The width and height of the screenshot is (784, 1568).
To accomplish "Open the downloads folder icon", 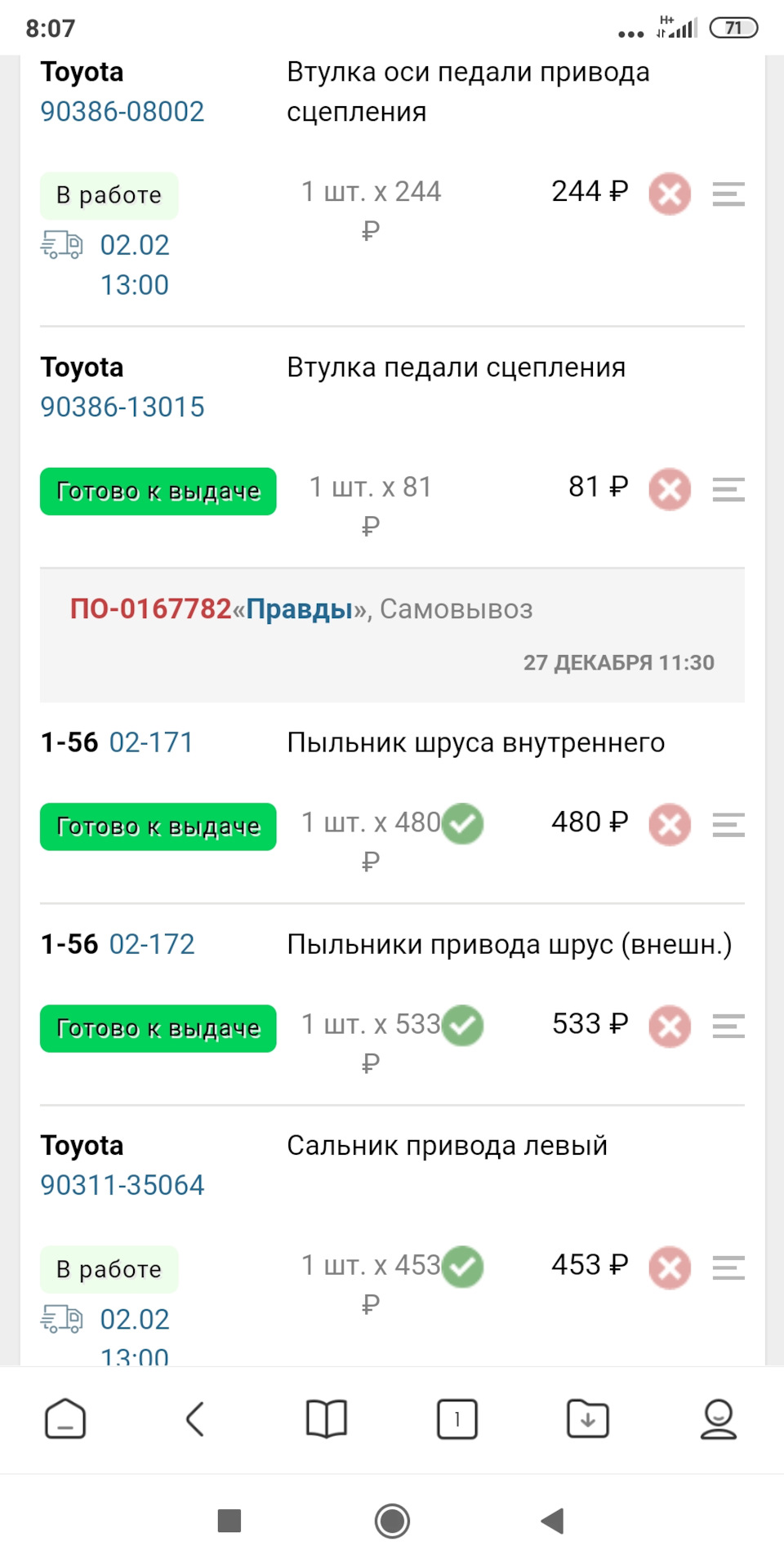I will pos(588,1419).
